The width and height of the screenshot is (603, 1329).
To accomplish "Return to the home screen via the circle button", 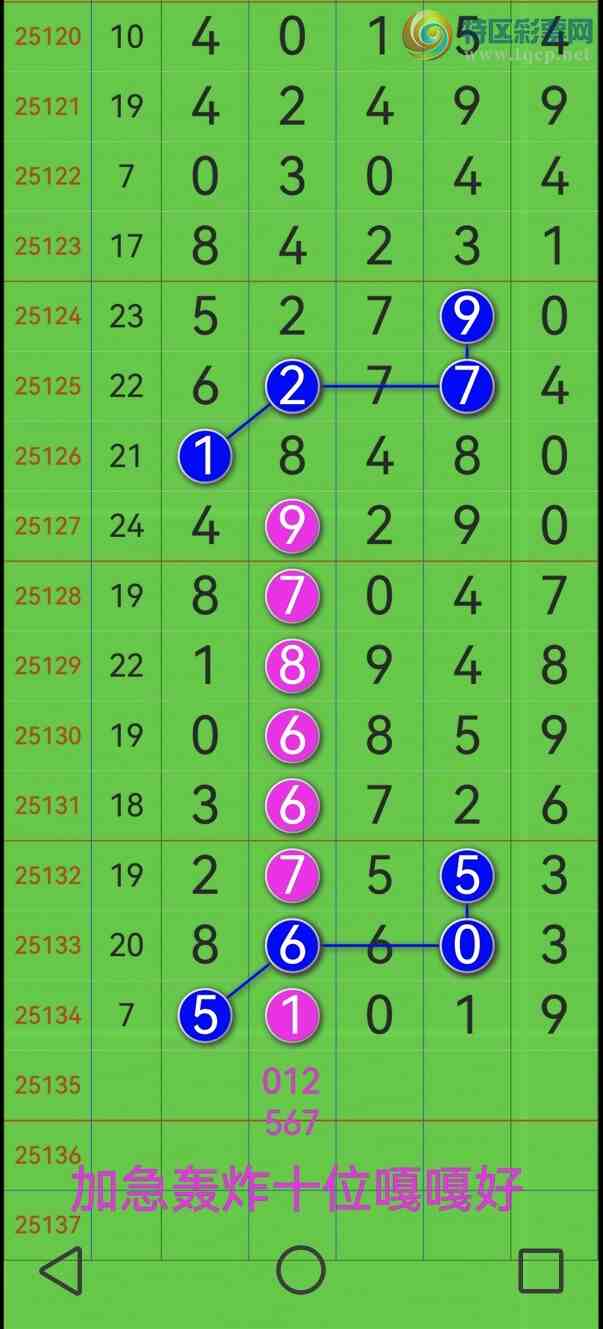I will pos(300,1271).
